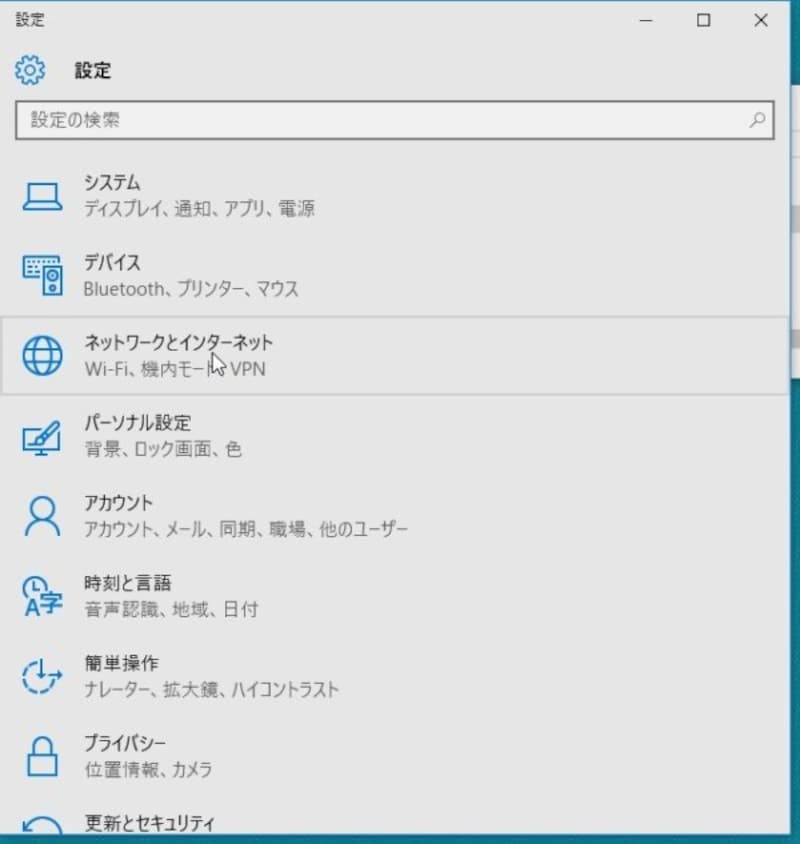Close the 設定 window
This screenshot has width=800, height=844.
(x=761, y=20)
